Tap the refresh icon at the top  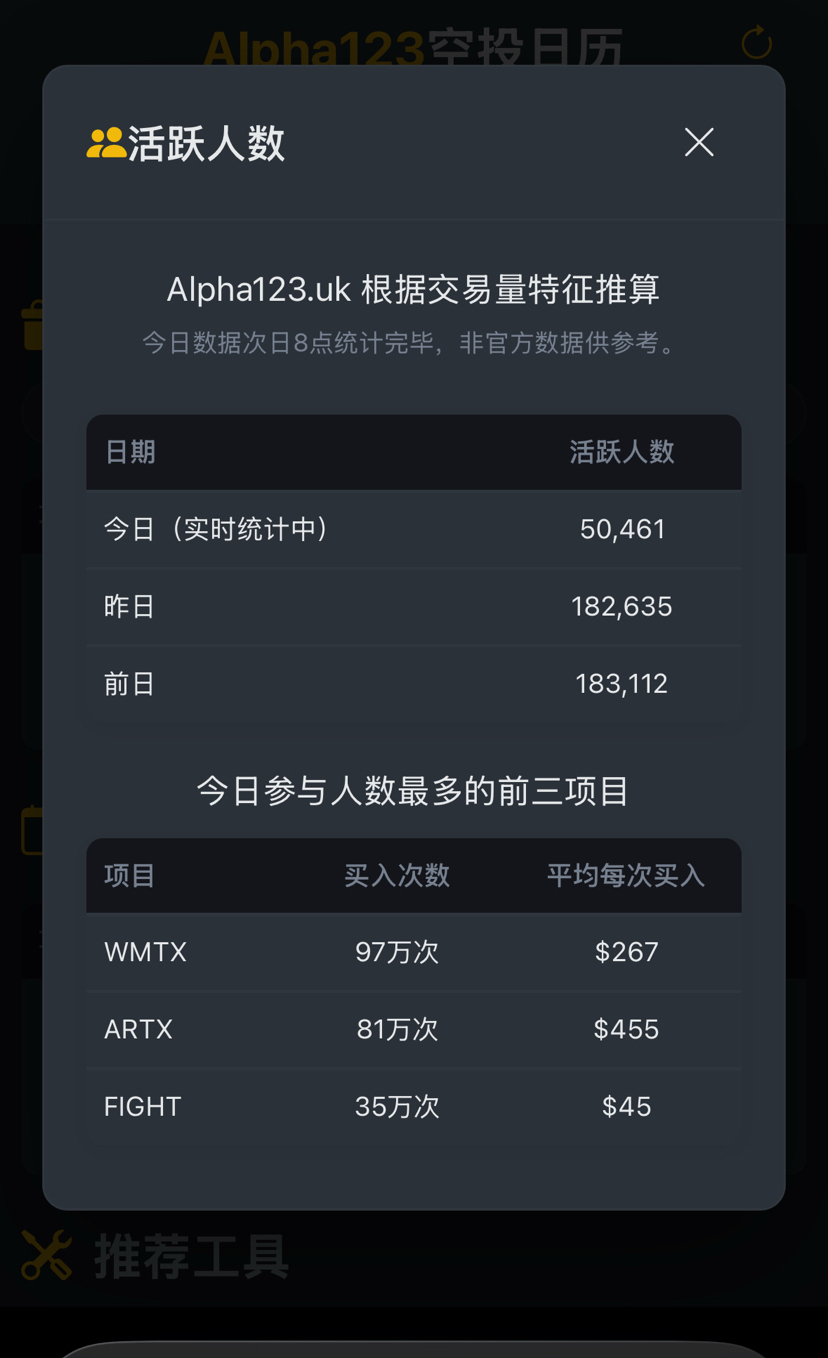tap(757, 43)
